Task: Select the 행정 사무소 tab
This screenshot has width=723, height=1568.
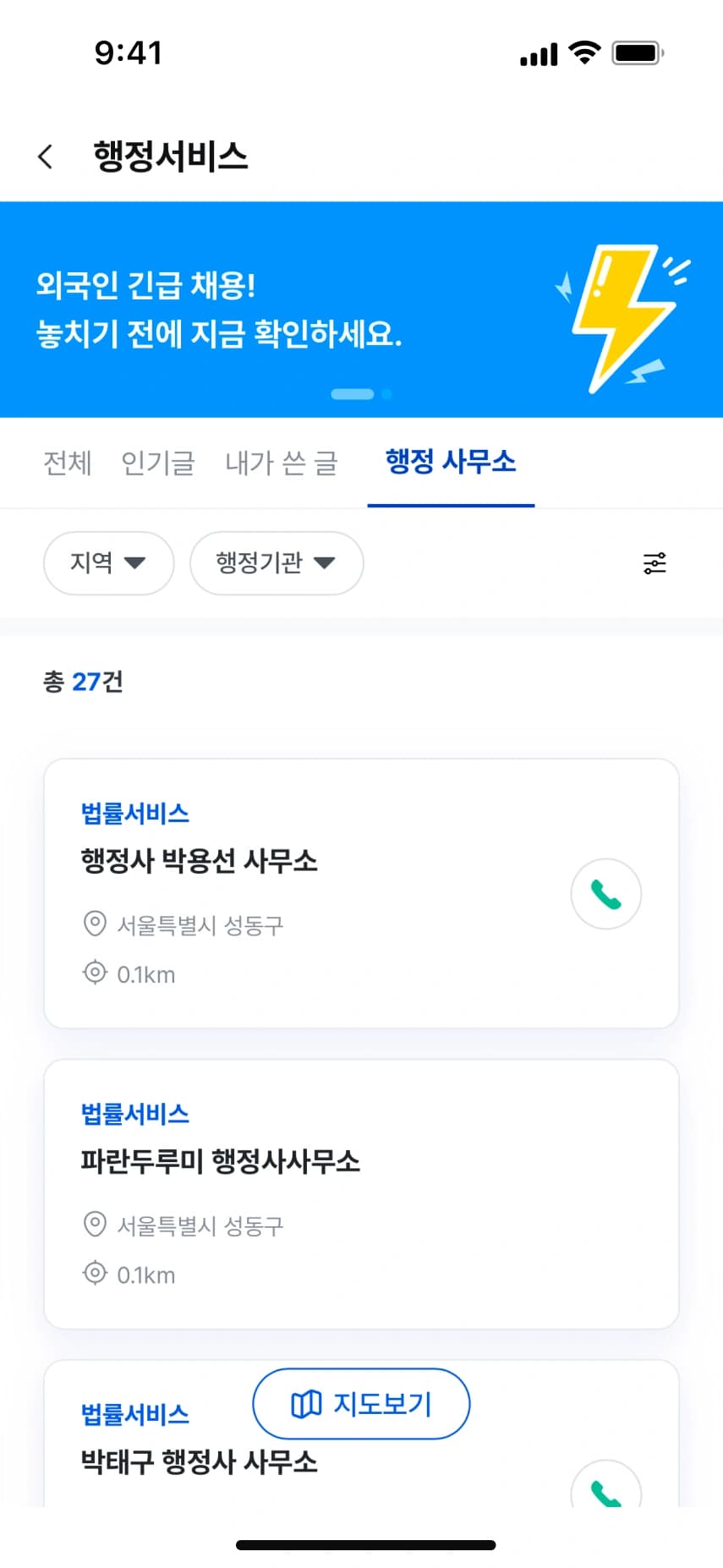Action: pyautogui.click(x=451, y=463)
